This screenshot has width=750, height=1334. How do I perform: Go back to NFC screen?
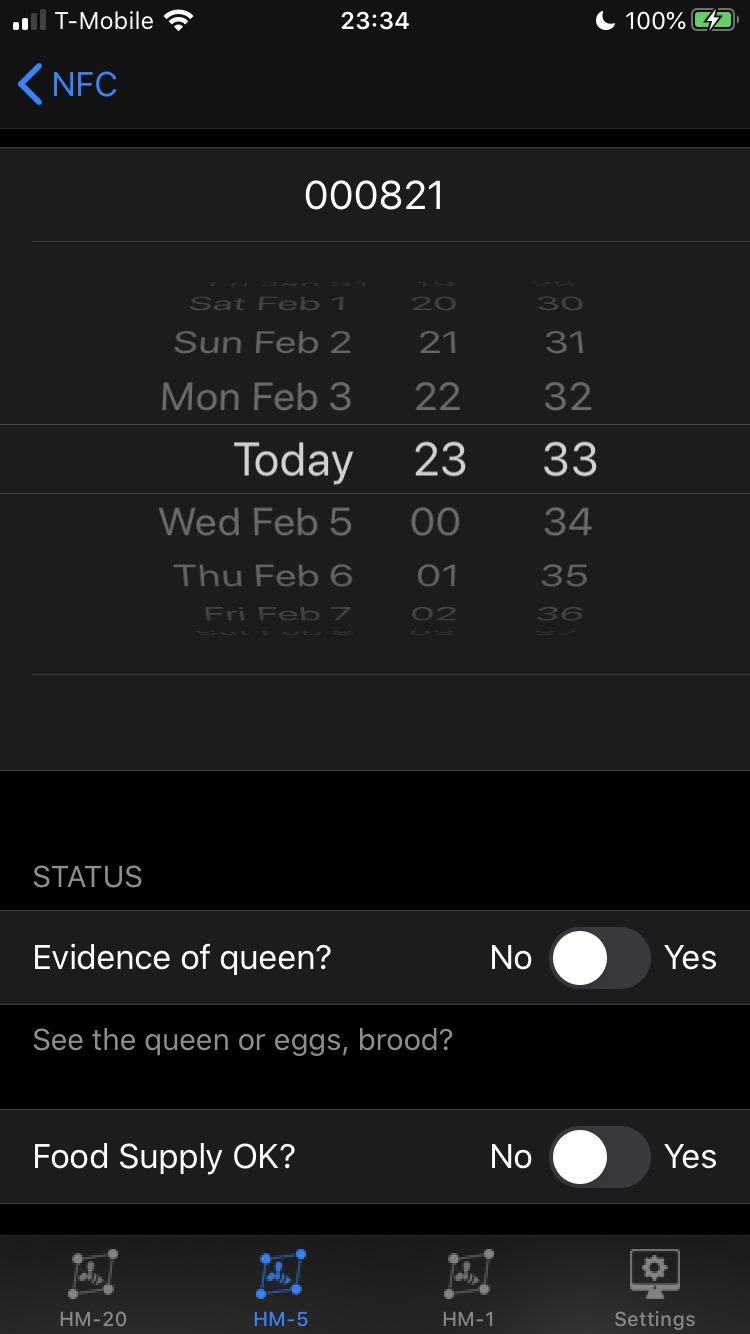(68, 84)
